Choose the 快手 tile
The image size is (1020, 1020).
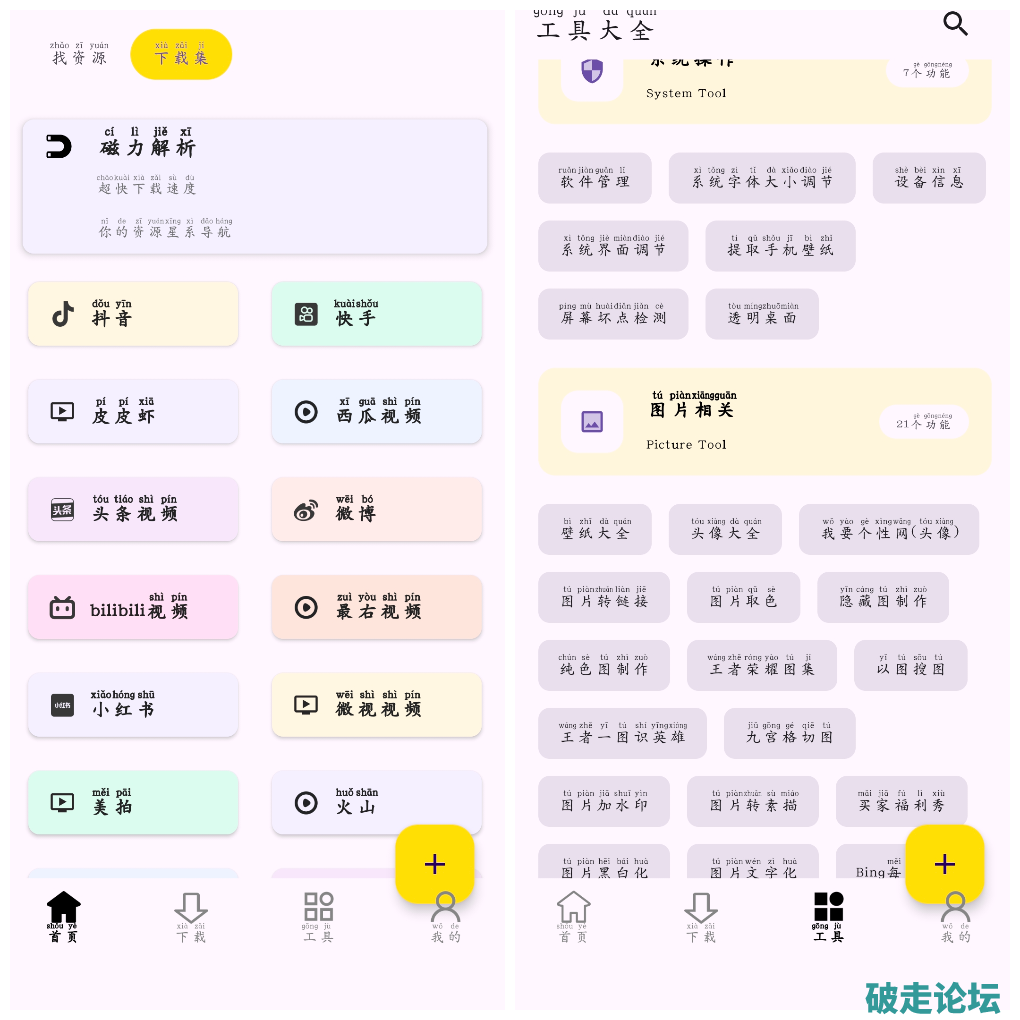377,314
